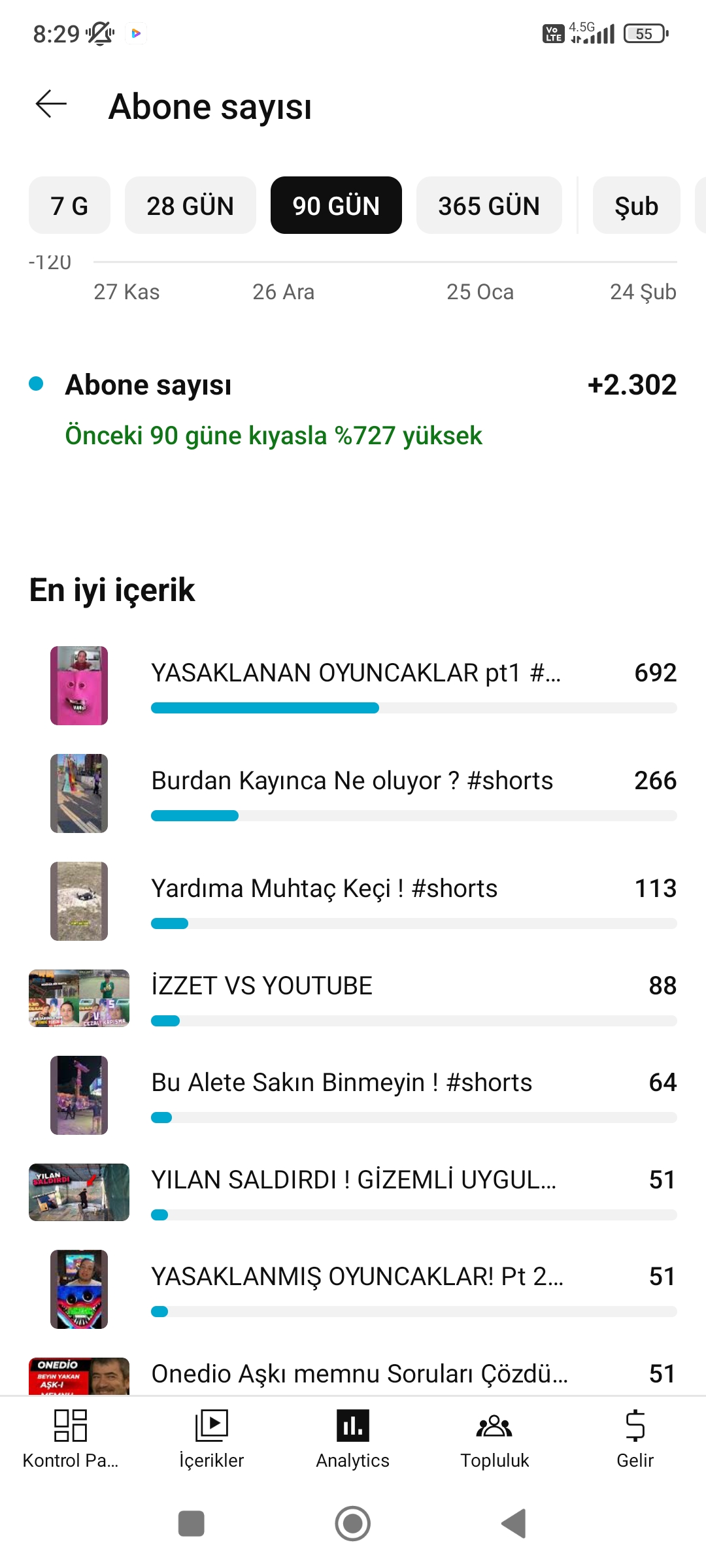Viewport: 706px width, 1568px height.
Task: Open Burdan Kayınca Ne oluyor video
Action: 353,793
